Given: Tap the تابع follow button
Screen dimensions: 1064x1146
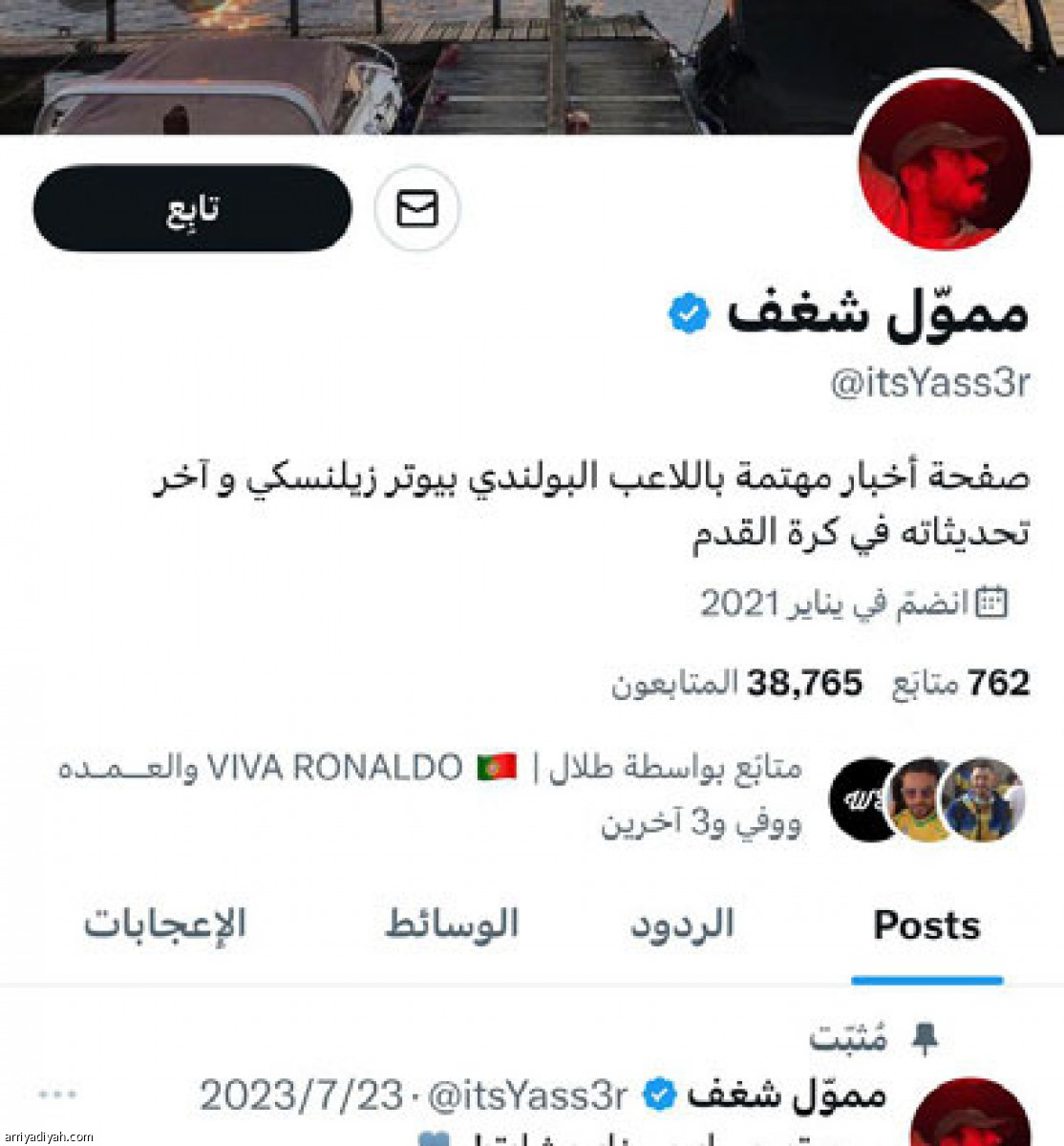Looking at the screenshot, I should tap(192, 208).
